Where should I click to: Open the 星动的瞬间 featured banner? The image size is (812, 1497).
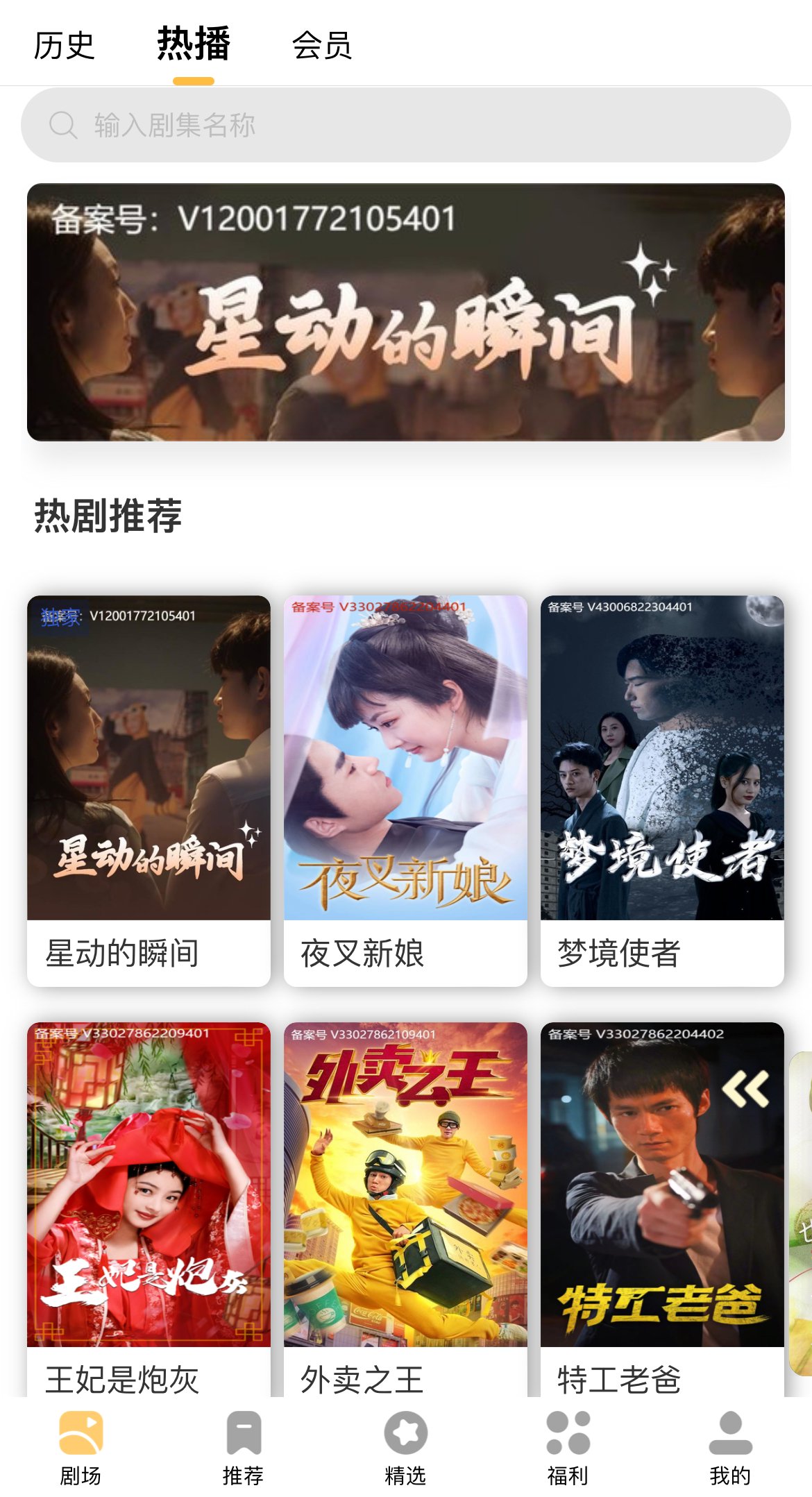point(405,312)
